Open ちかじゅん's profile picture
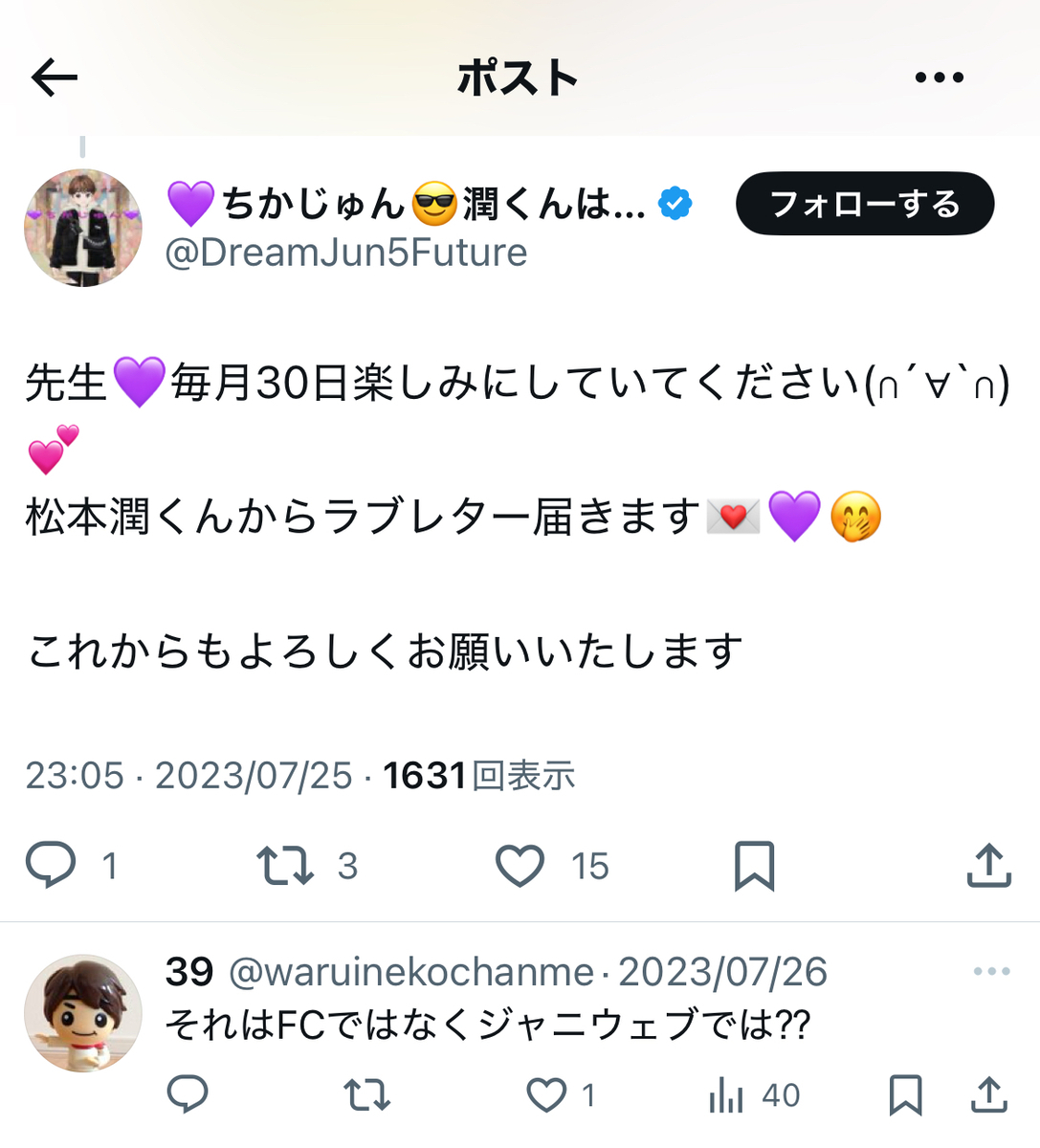The width and height of the screenshot is (1040, 1148). coord(83,228)
